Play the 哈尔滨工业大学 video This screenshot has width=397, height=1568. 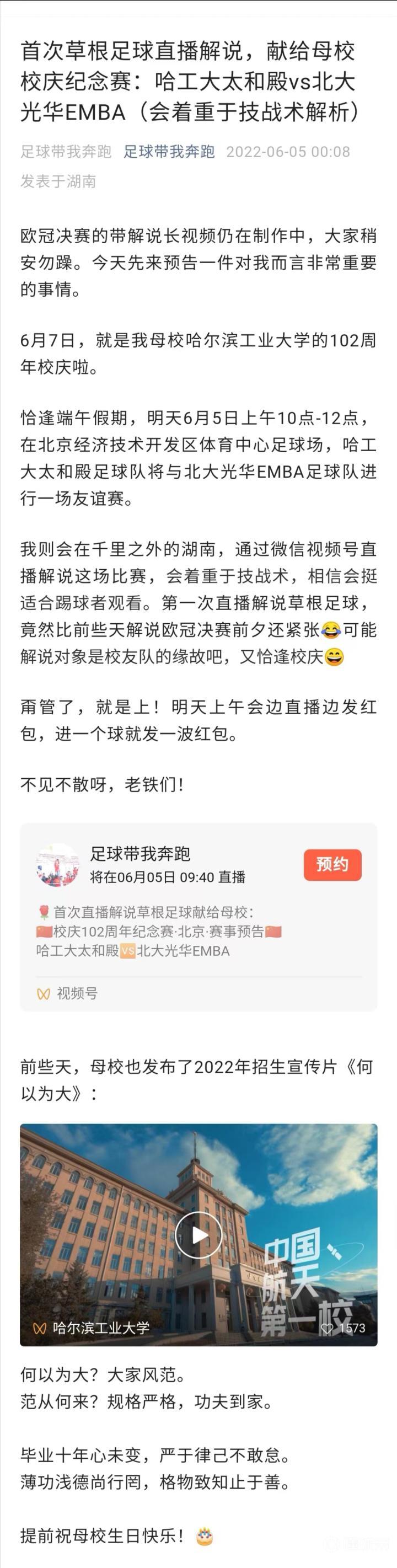tap(198, 1234)
